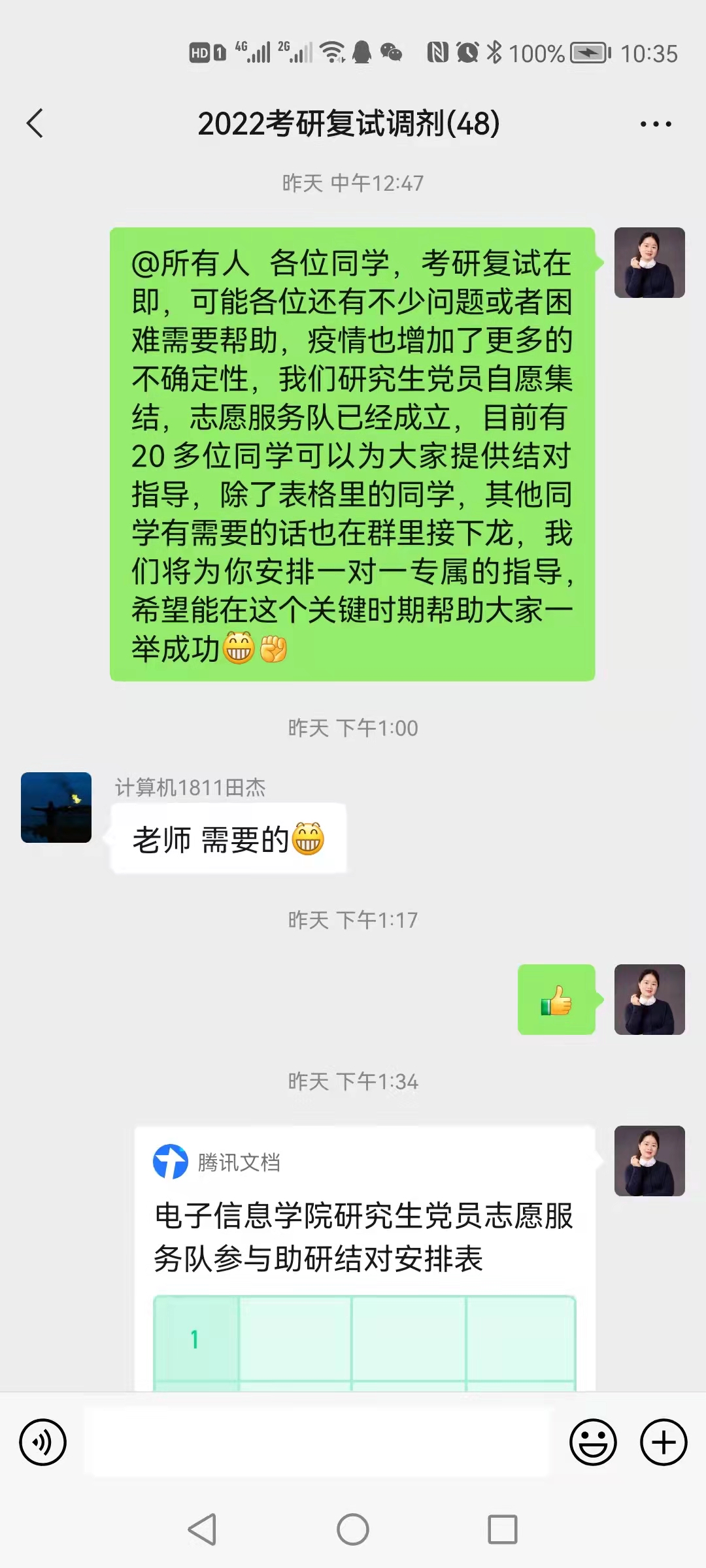706x1568 pixels.
Task: Go to the system home screen
Action: 353,1529
